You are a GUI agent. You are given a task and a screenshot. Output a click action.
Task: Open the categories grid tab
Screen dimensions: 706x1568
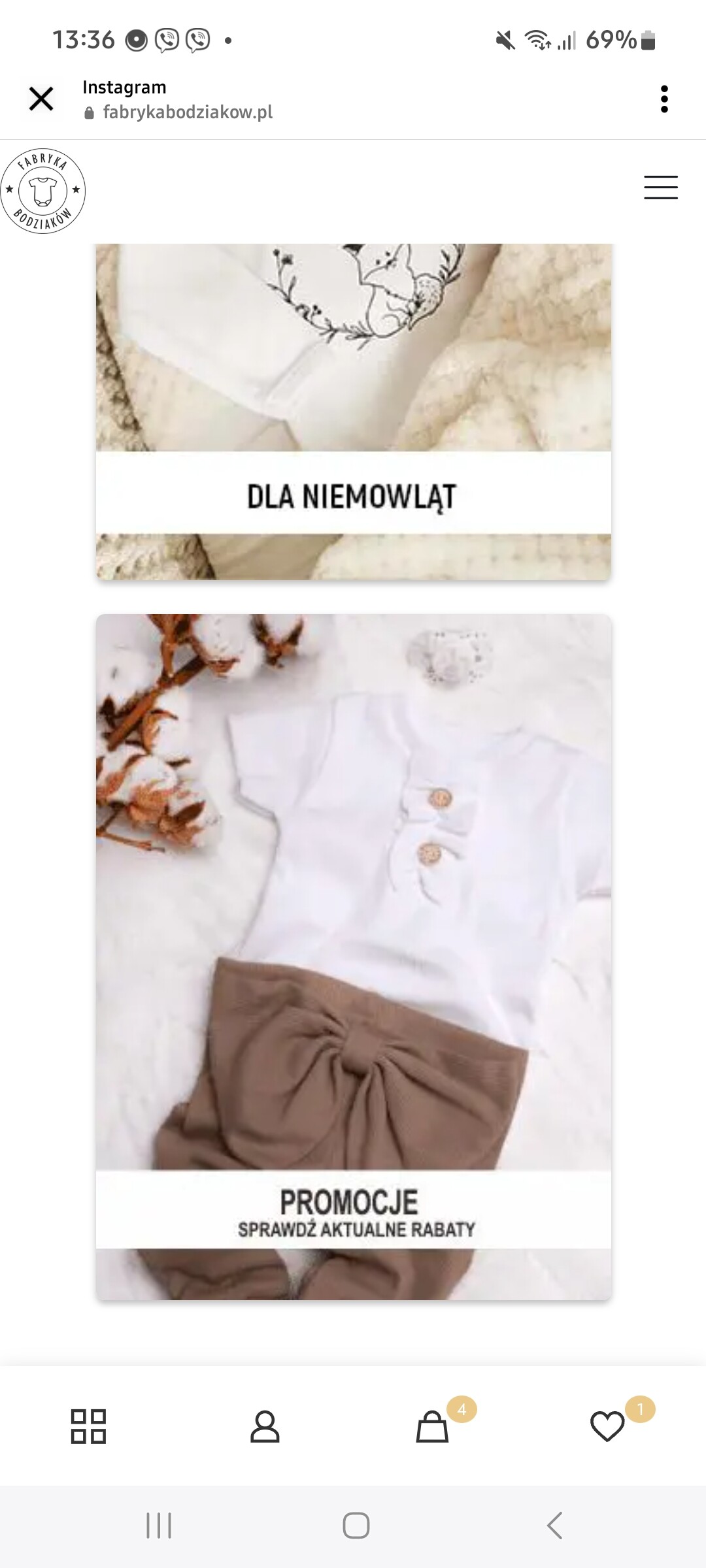[x=88, y=1426]
